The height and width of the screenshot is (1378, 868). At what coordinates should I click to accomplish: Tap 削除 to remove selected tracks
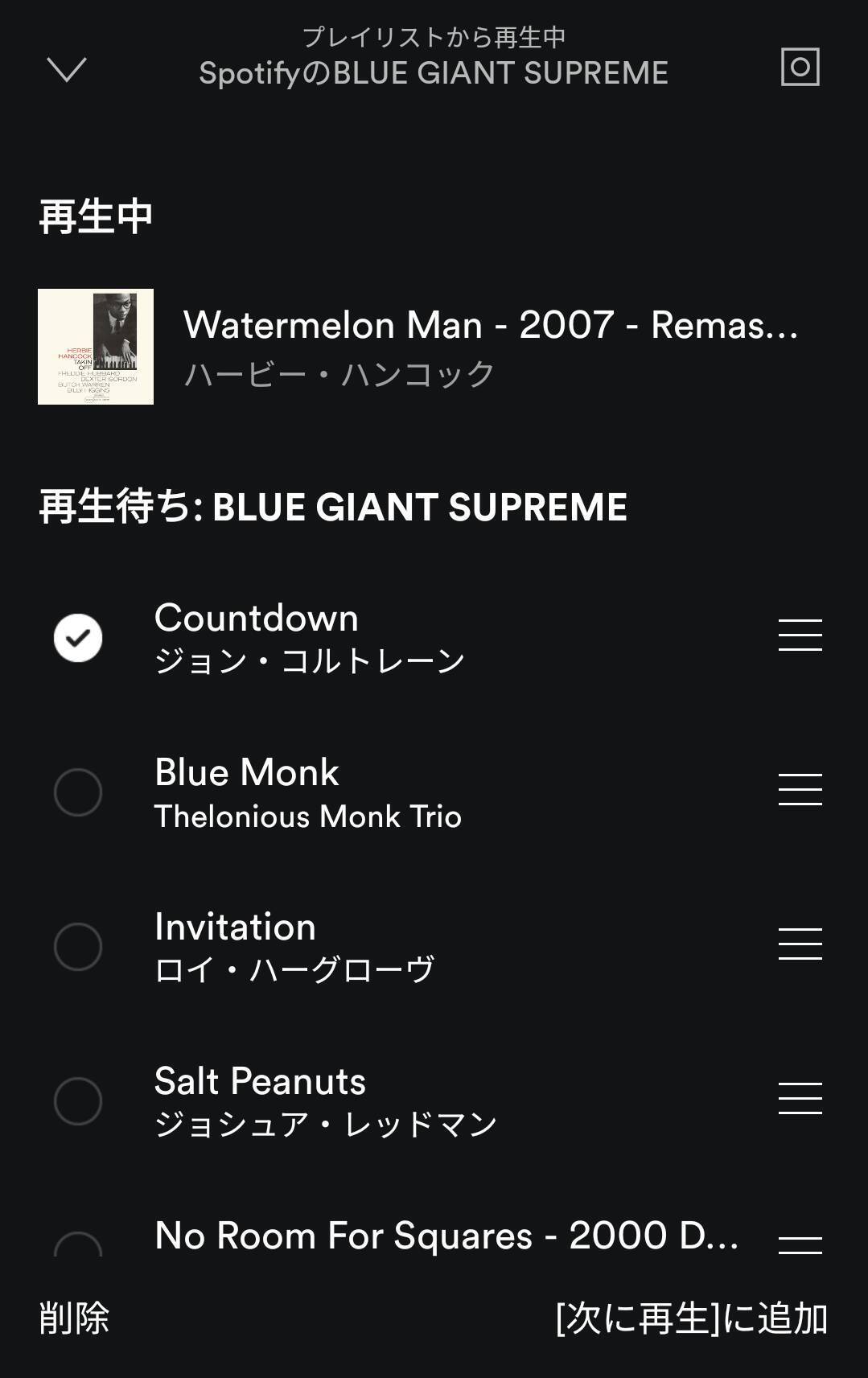click(74, 1318)
